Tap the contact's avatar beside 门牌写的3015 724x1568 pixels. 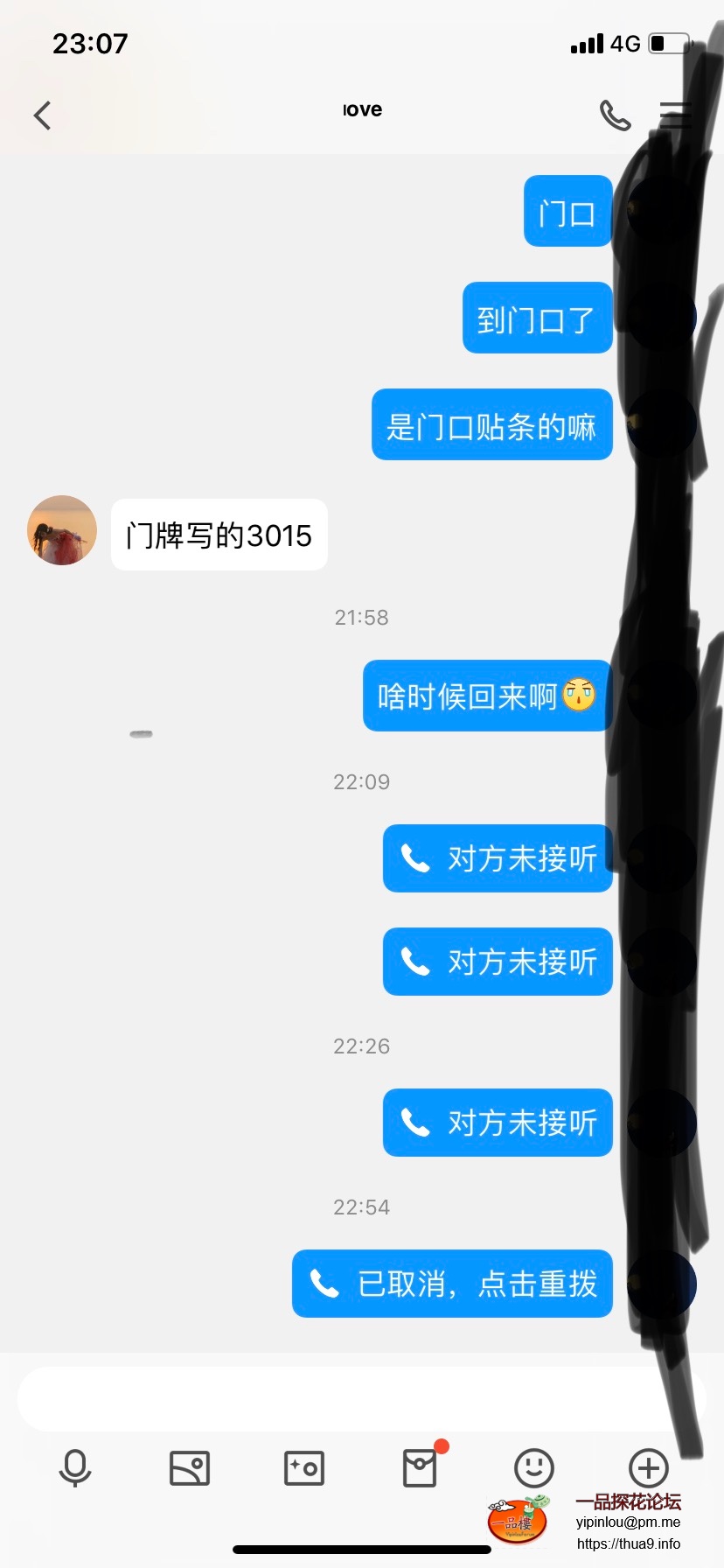pos(62,531)
